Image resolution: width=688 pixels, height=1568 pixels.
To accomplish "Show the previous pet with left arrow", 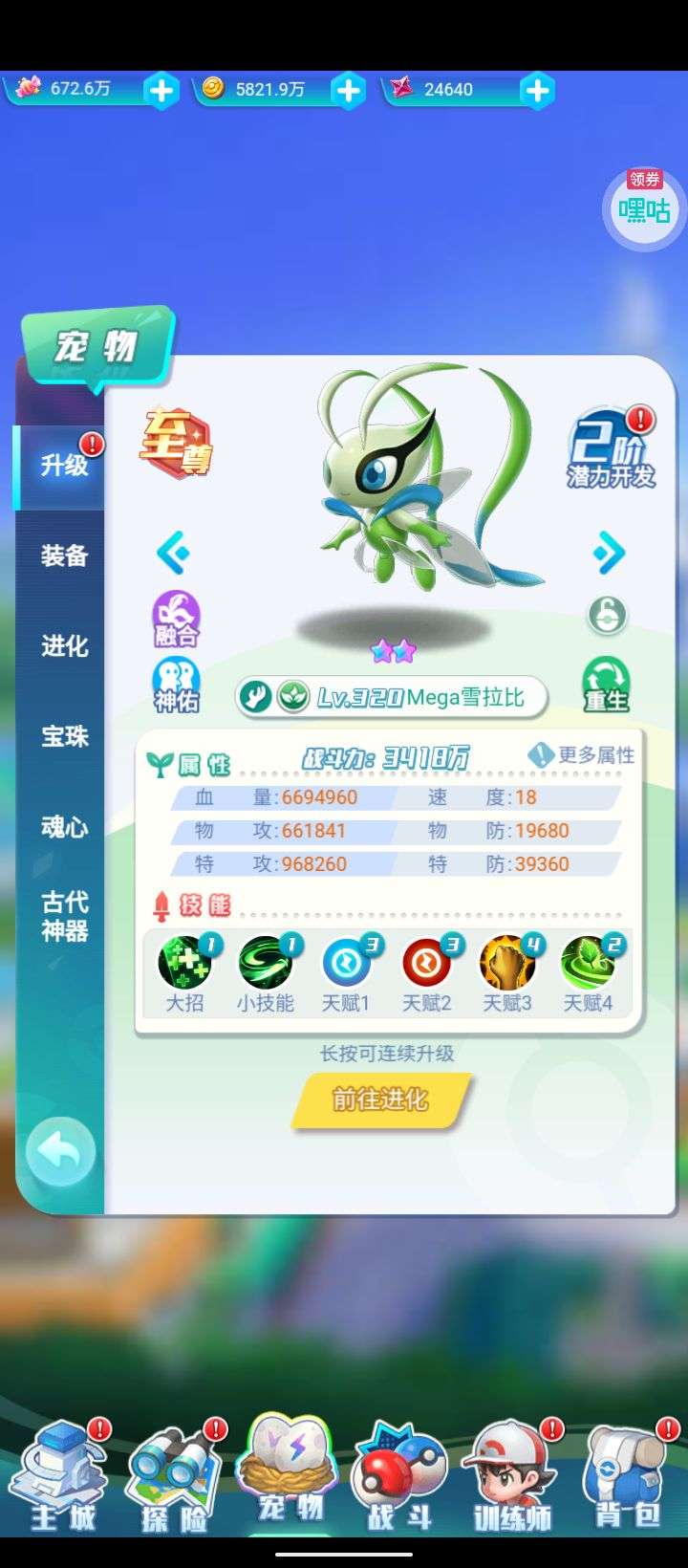I will [x=174, y=553].
